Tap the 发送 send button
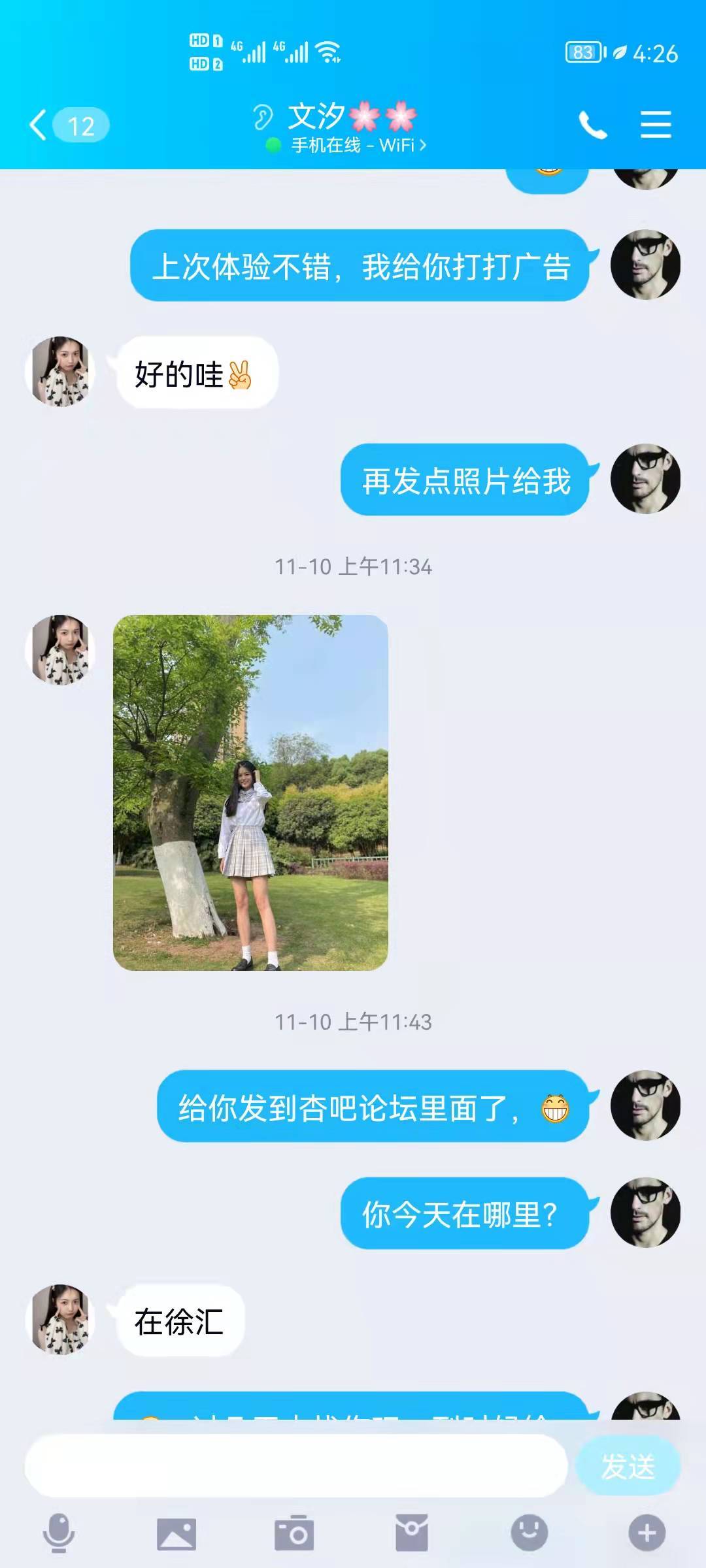Image resolution: width=706 pixels, height=1568 pixels. pos(628,1466)
